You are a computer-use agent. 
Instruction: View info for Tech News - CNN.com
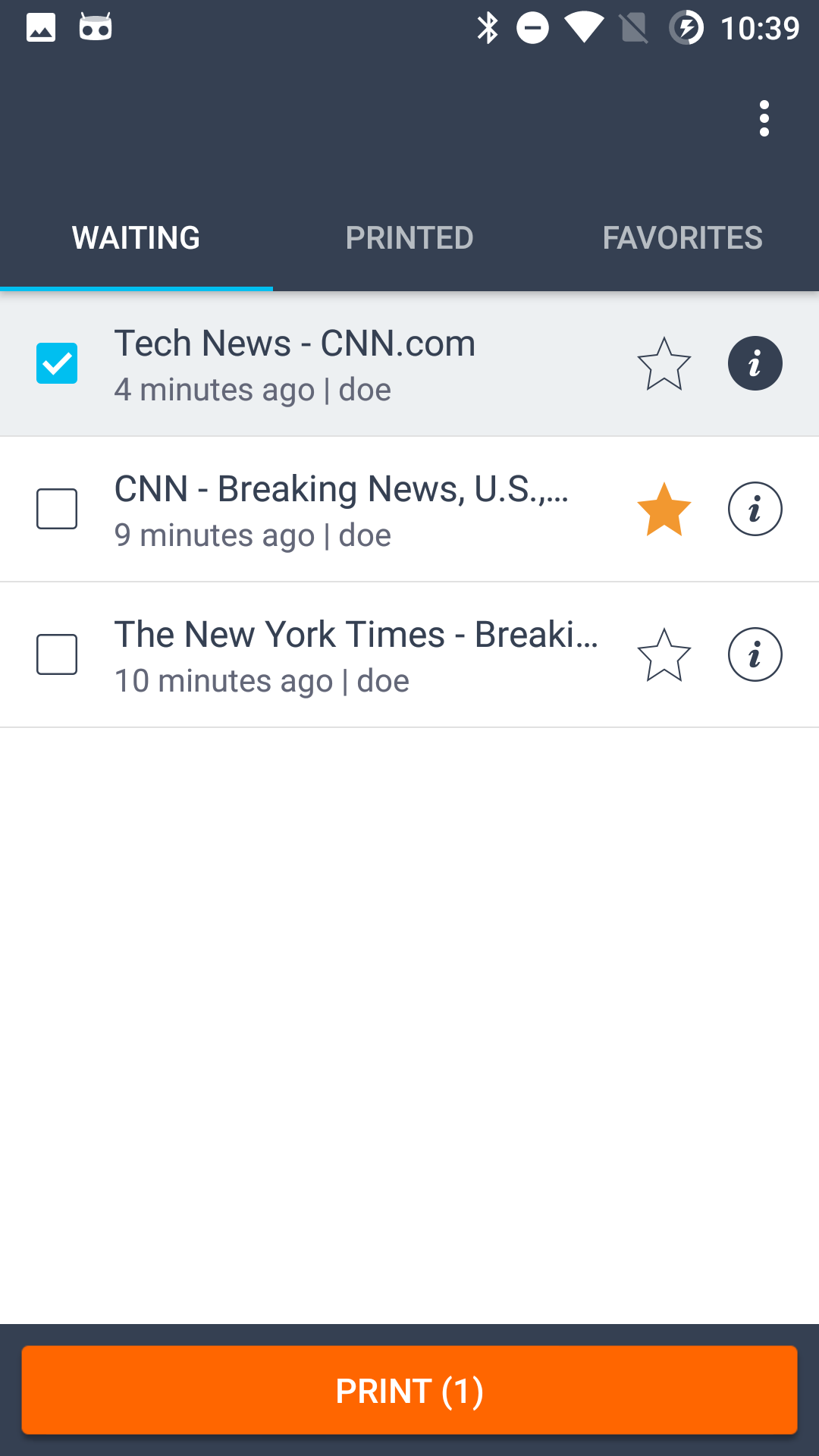click(x=755, y=364)
